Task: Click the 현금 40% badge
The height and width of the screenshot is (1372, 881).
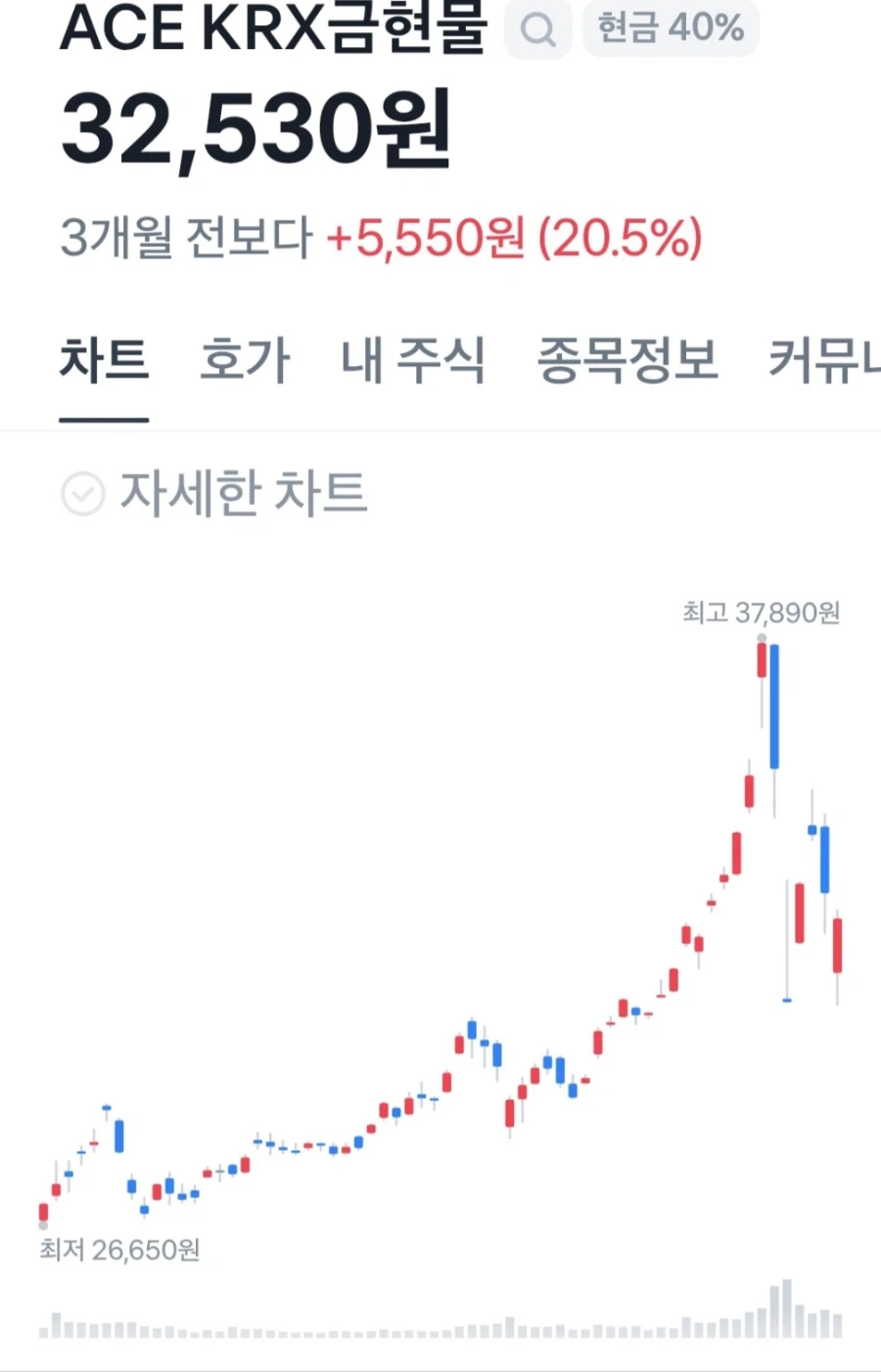Action: [670, 28]
